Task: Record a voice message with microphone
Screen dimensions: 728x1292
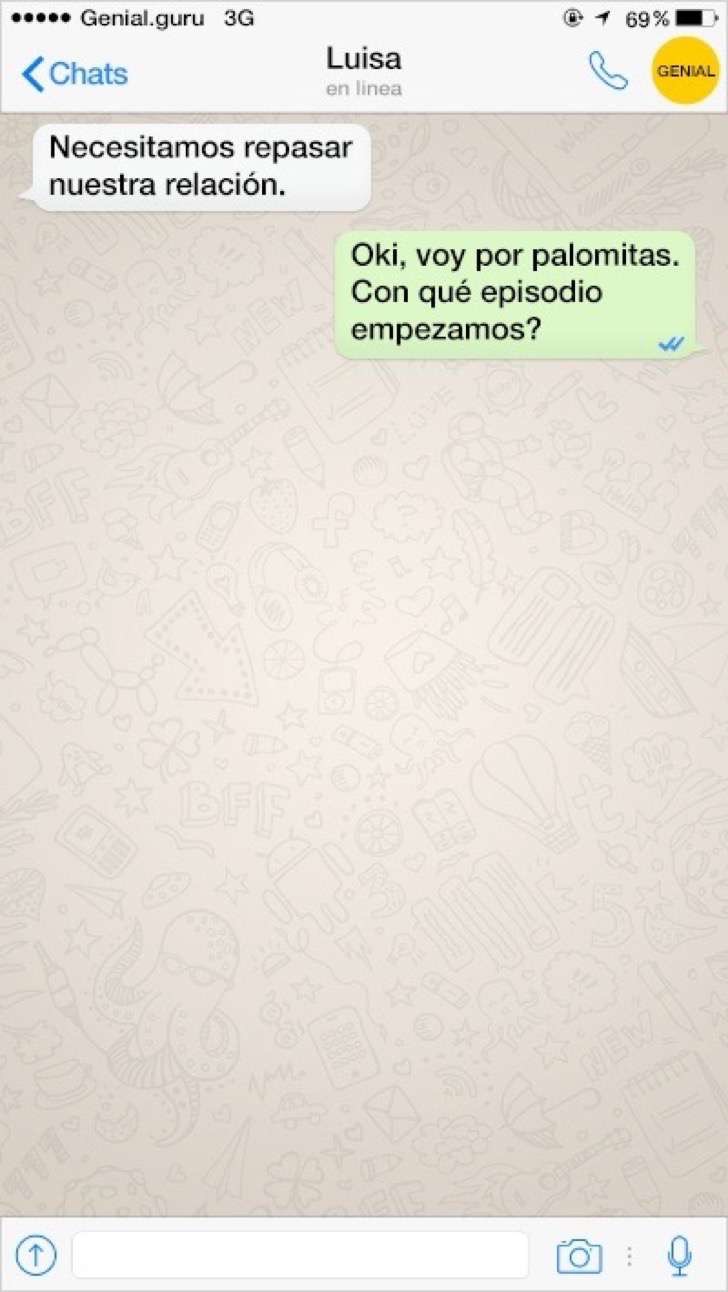Action: [680, 1255]
